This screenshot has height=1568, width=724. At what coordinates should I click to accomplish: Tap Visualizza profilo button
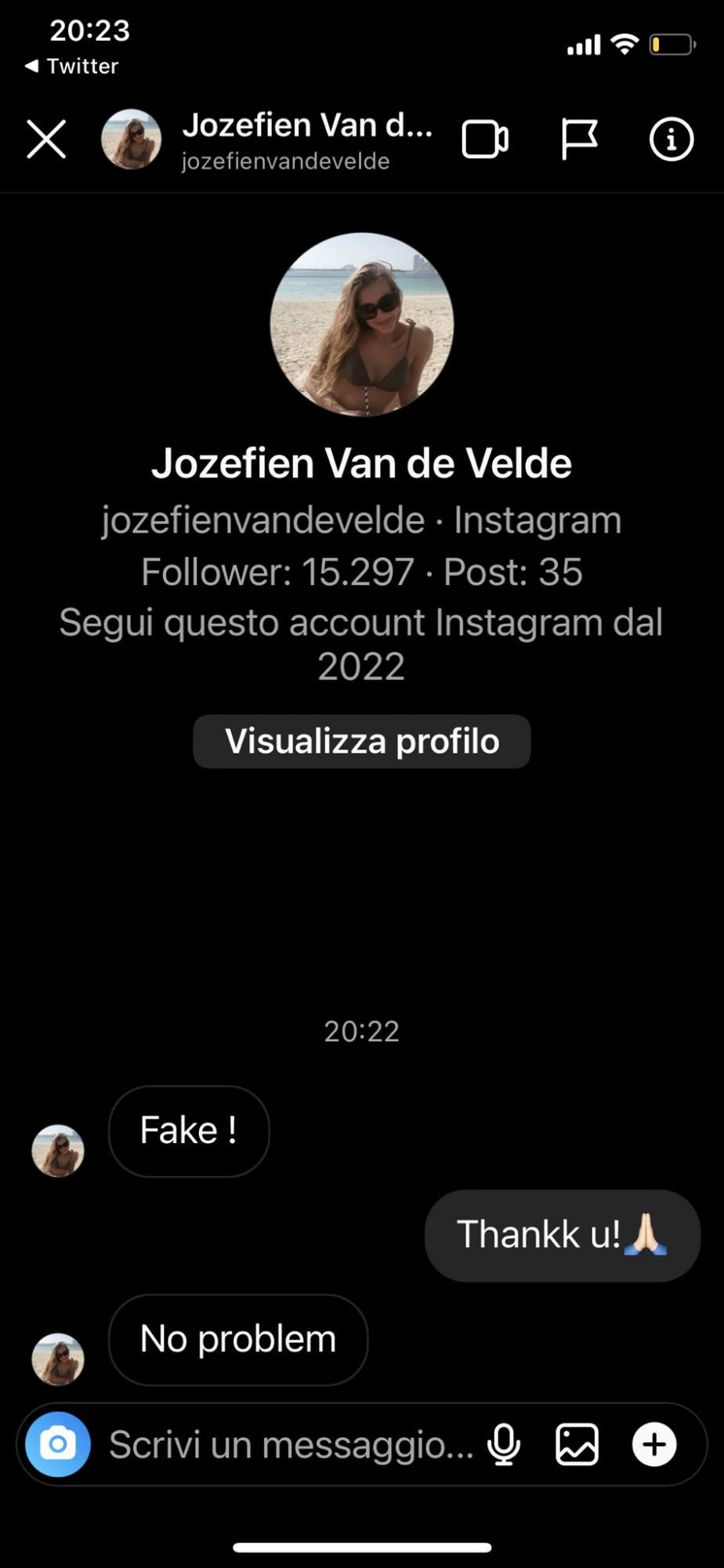click(361, 741)
